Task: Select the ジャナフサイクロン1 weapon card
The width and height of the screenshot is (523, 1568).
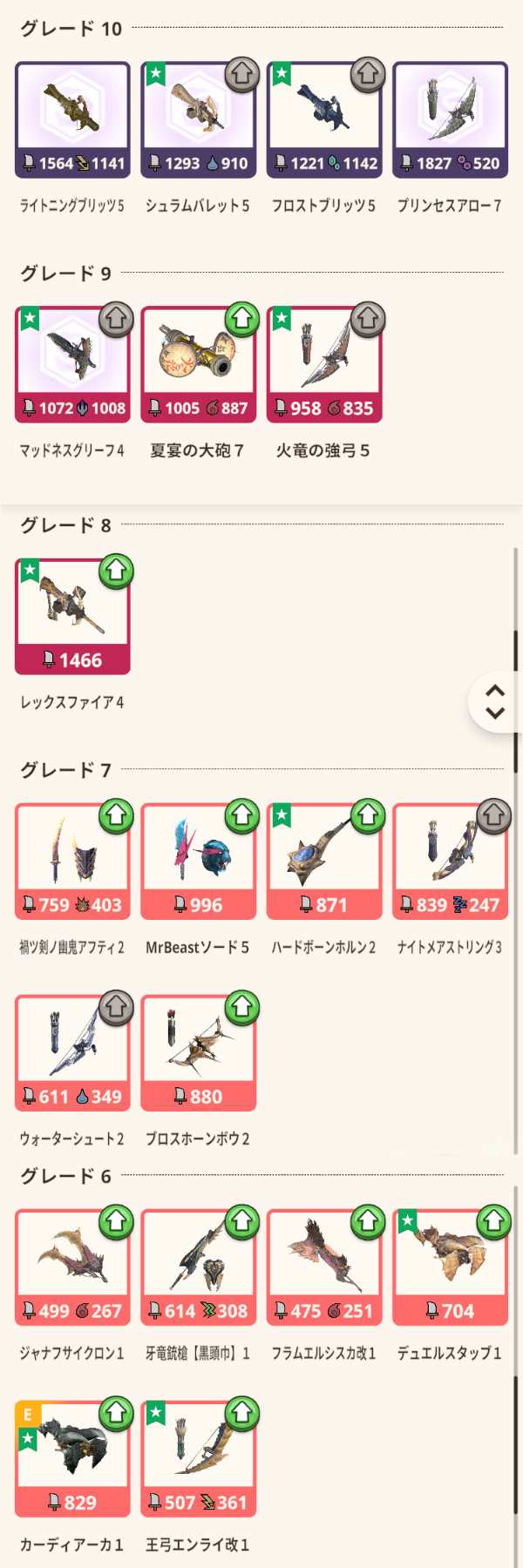Action: click(x=72, y=1267)
